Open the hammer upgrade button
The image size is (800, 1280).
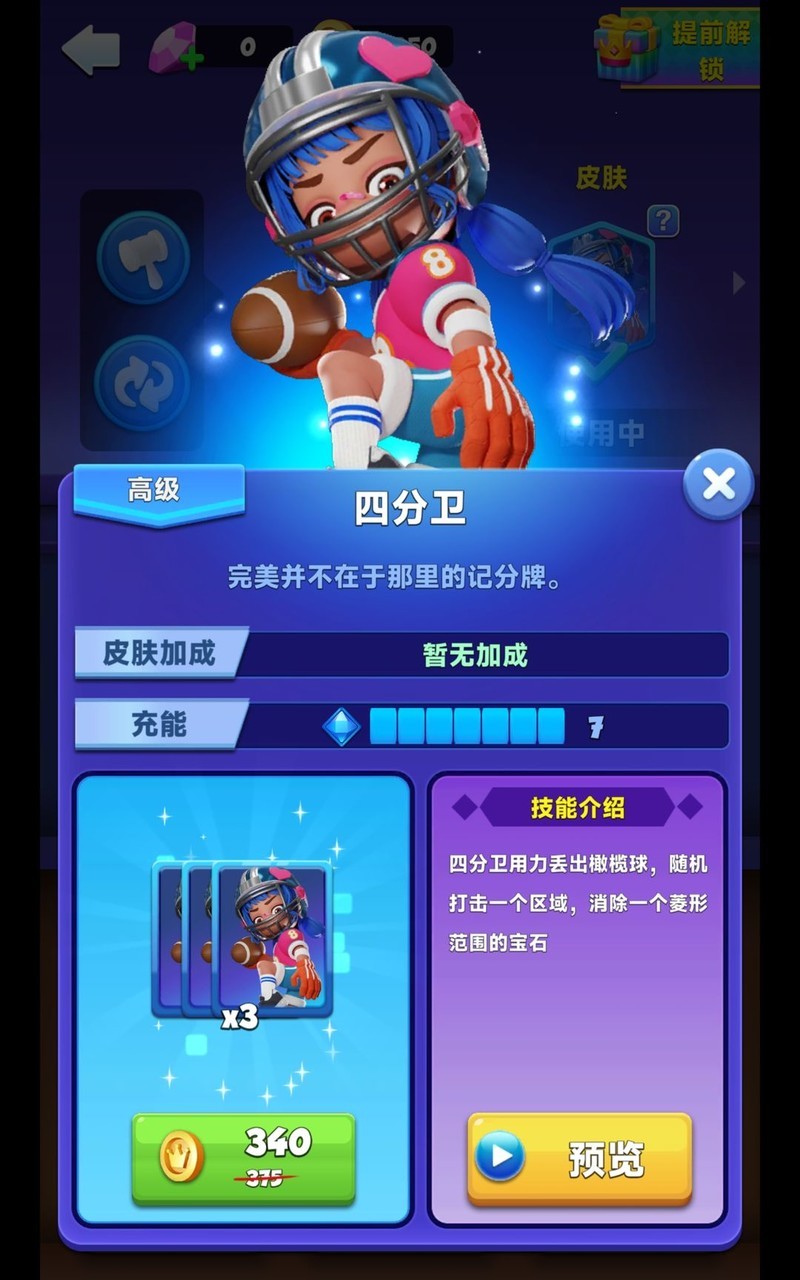[143, 257]
